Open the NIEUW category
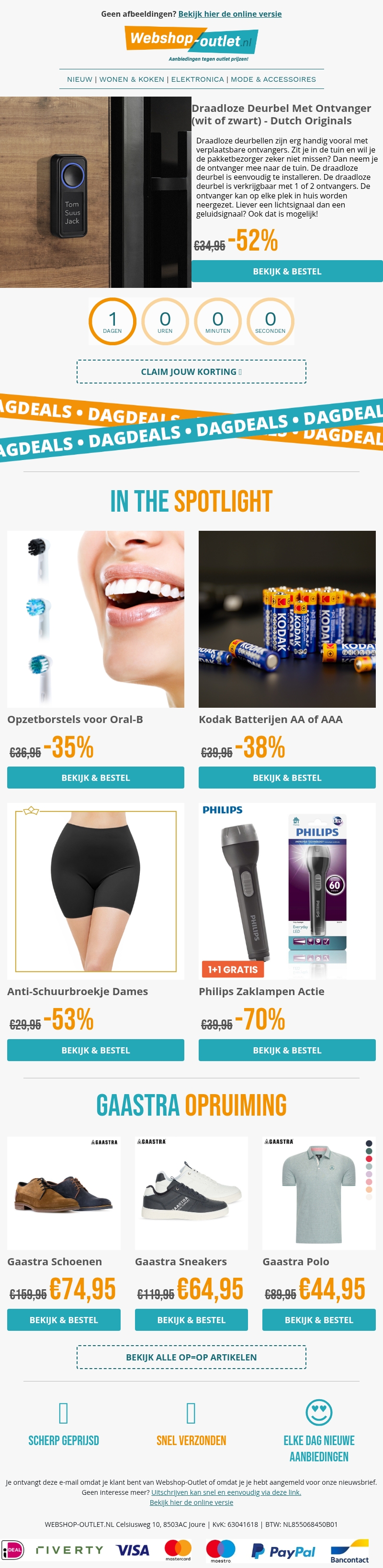 79,79
